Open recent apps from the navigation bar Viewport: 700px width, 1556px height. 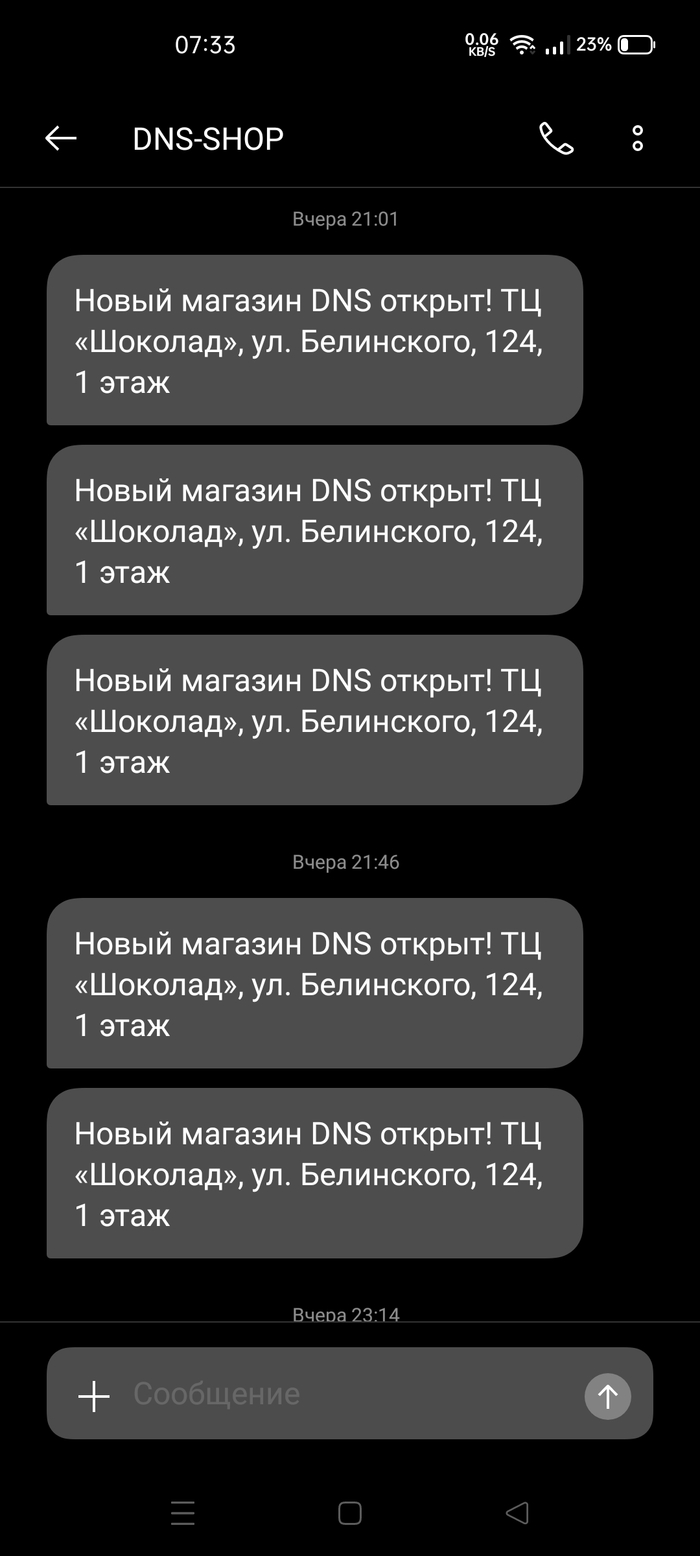point(183,1512)
